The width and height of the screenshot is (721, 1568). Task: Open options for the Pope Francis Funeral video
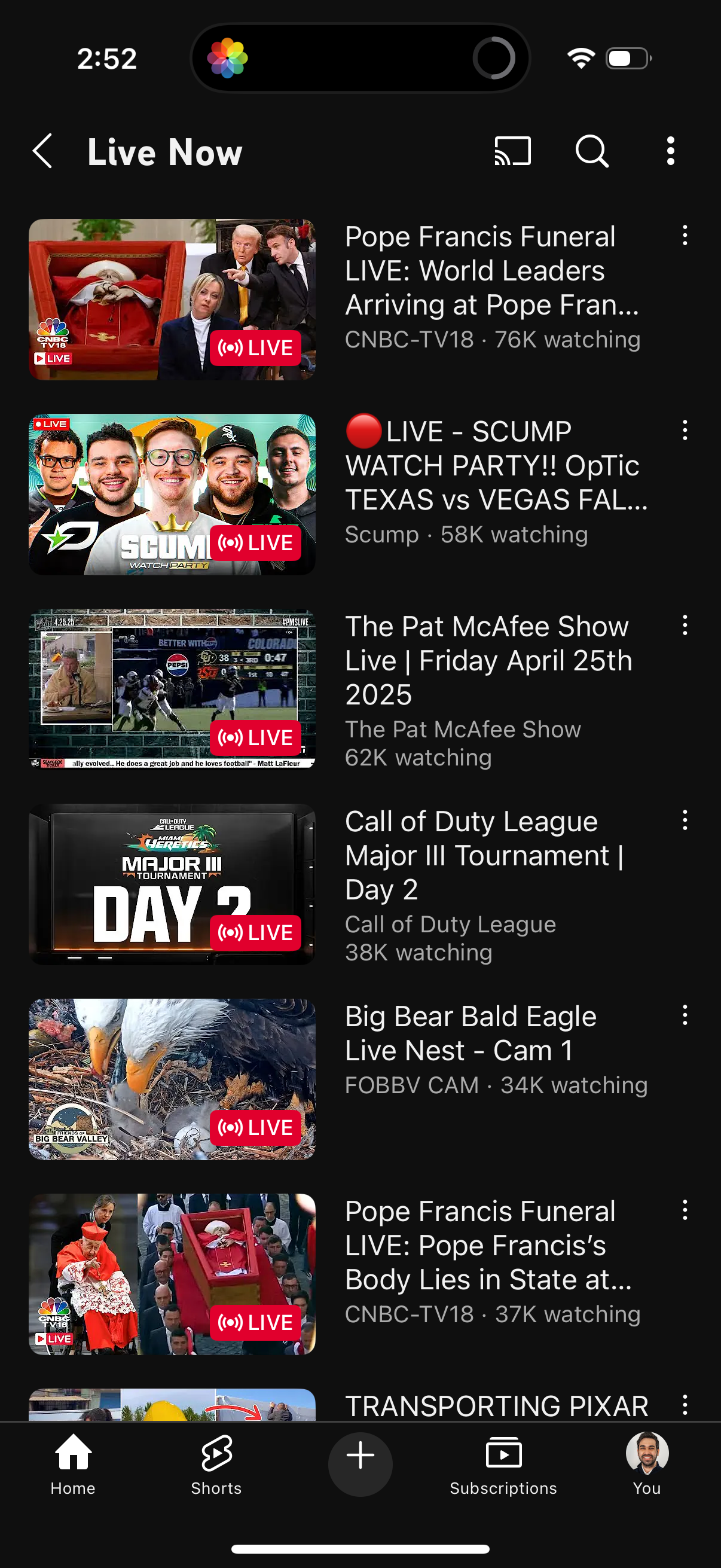(684, 236)
